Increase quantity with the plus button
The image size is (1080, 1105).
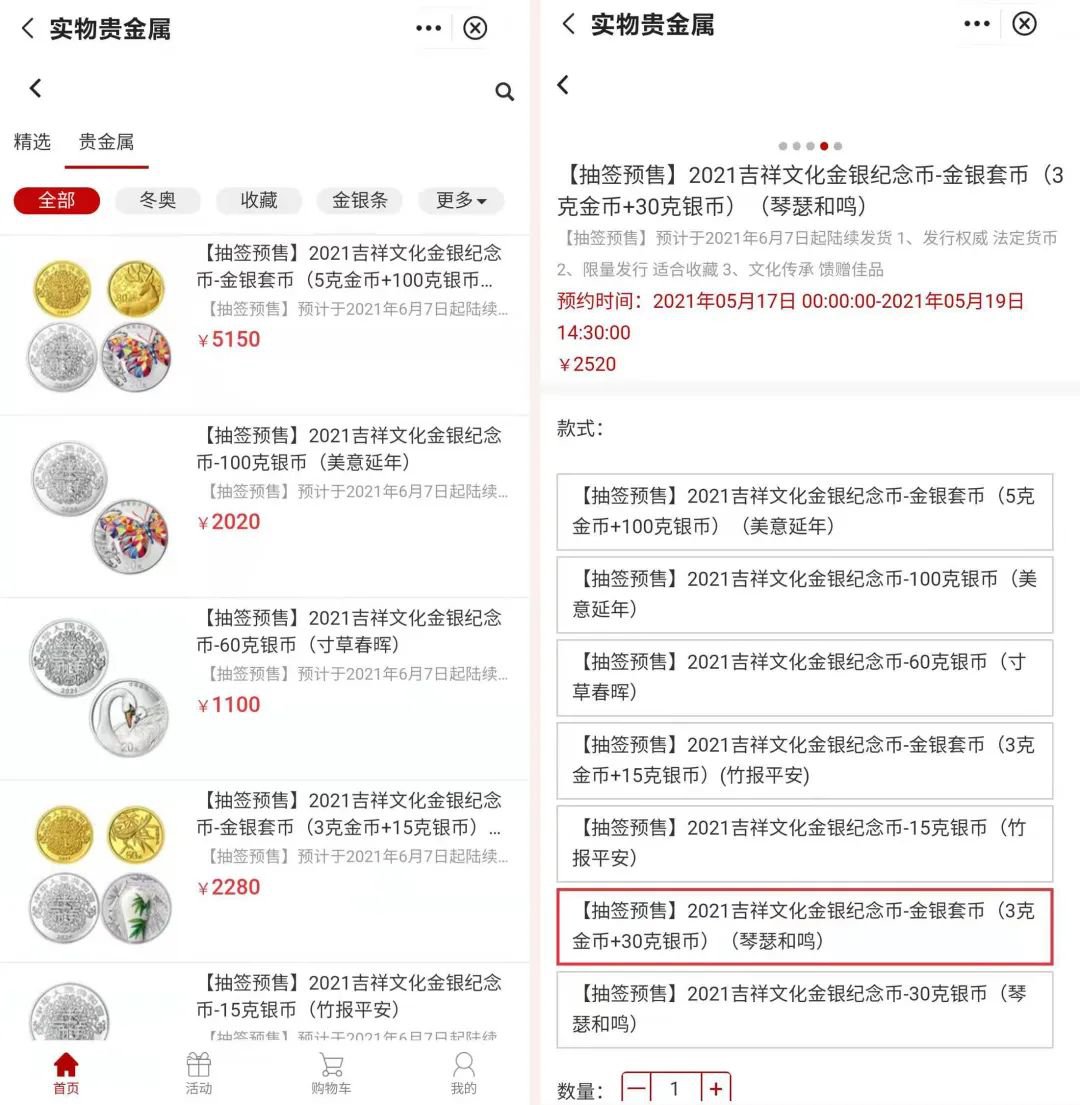[716, 1089]
